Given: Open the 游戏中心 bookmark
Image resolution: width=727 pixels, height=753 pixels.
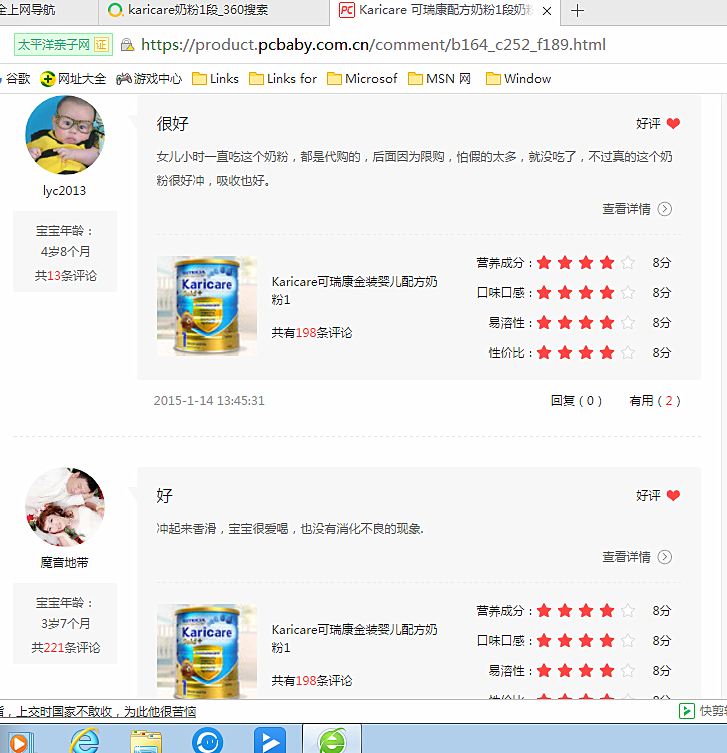Looking at the screenshot, I should click(x=149, y=78).
